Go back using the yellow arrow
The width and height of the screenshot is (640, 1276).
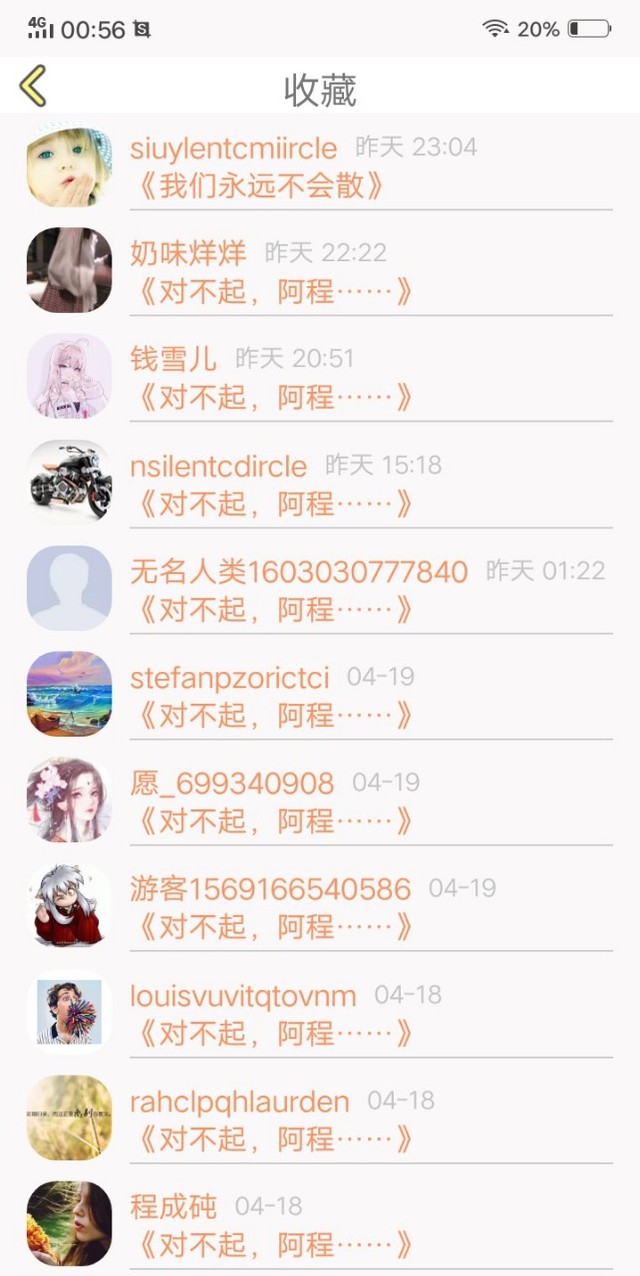coord(33,86)
